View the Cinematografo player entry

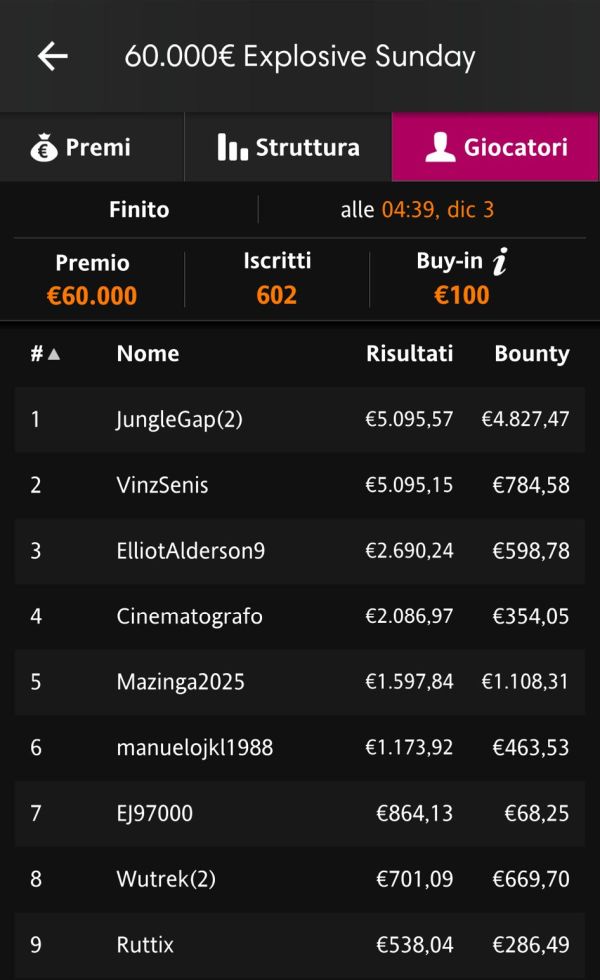click(x=300, y=616)
